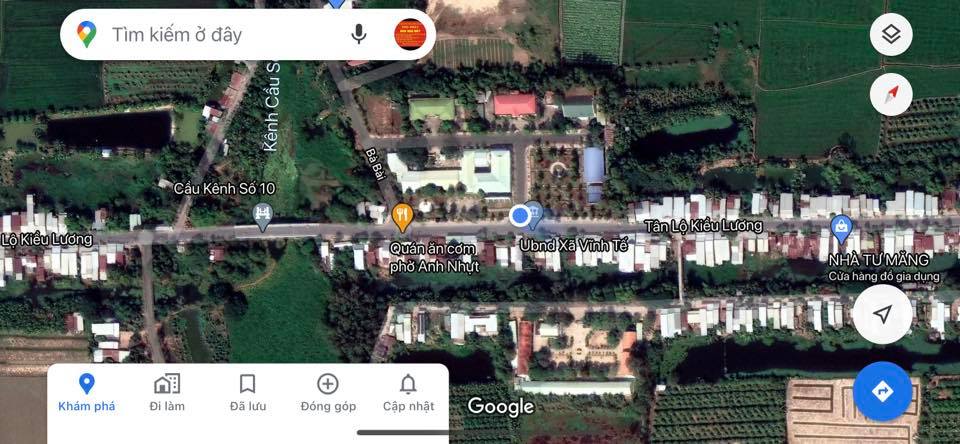
Task: Go to the Đóng góp tab
Action: click(328, 392)
